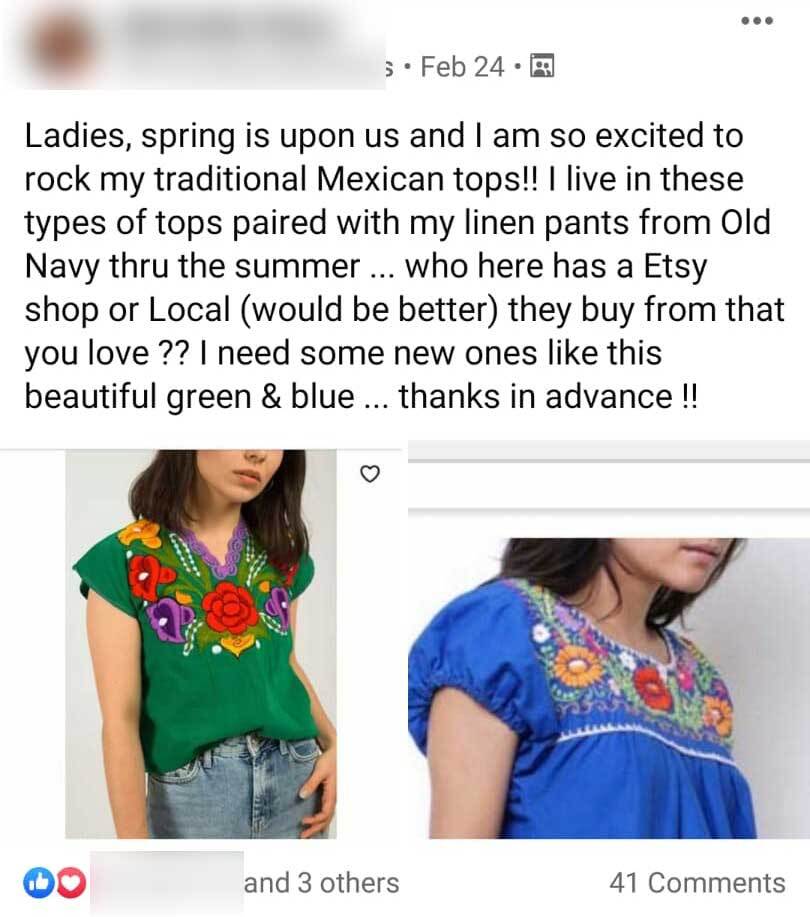The image size is (810, 917).
Task: View who reacted to the post
Action: 320,883
